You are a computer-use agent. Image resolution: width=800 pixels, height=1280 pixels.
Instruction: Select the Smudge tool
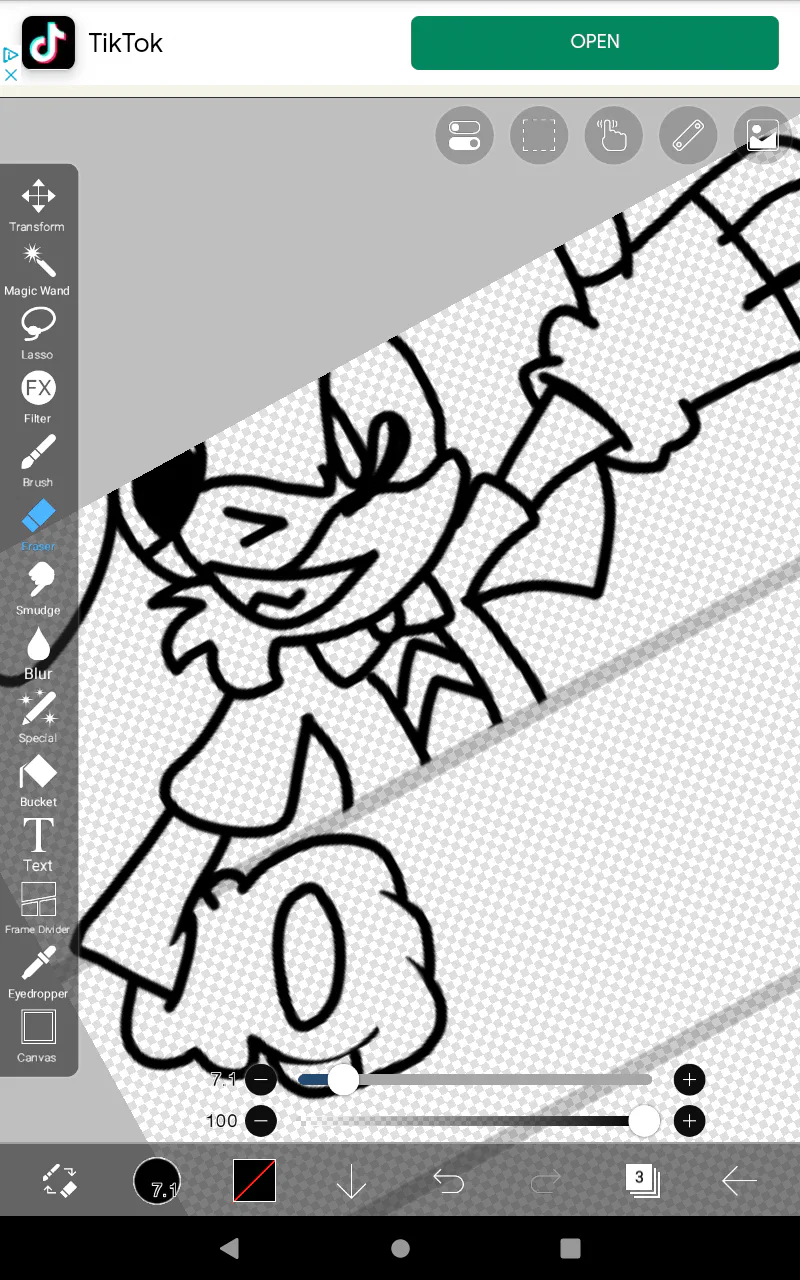(x=38, y=588)
